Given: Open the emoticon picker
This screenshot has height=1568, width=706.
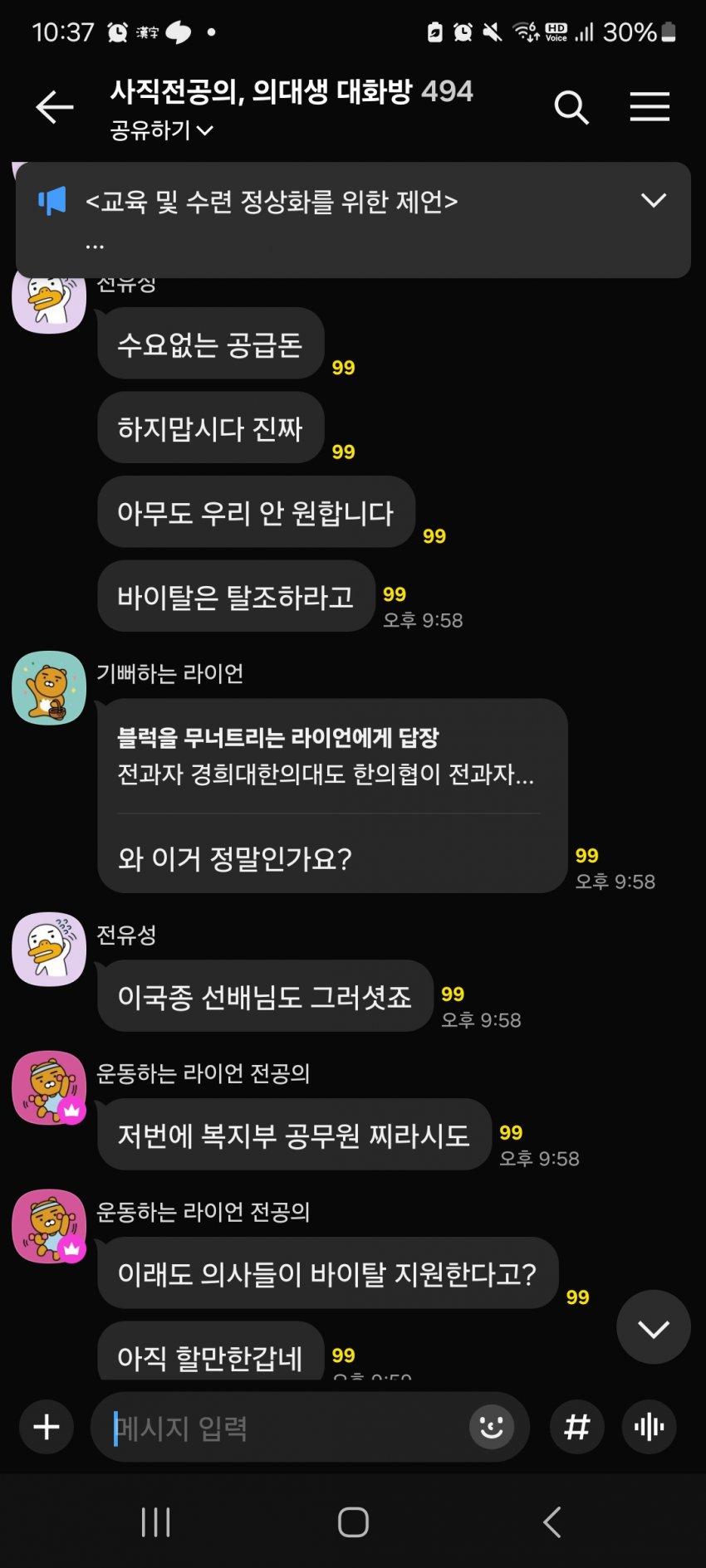Looking at the screenshot, I should (x=491, y=1428).
